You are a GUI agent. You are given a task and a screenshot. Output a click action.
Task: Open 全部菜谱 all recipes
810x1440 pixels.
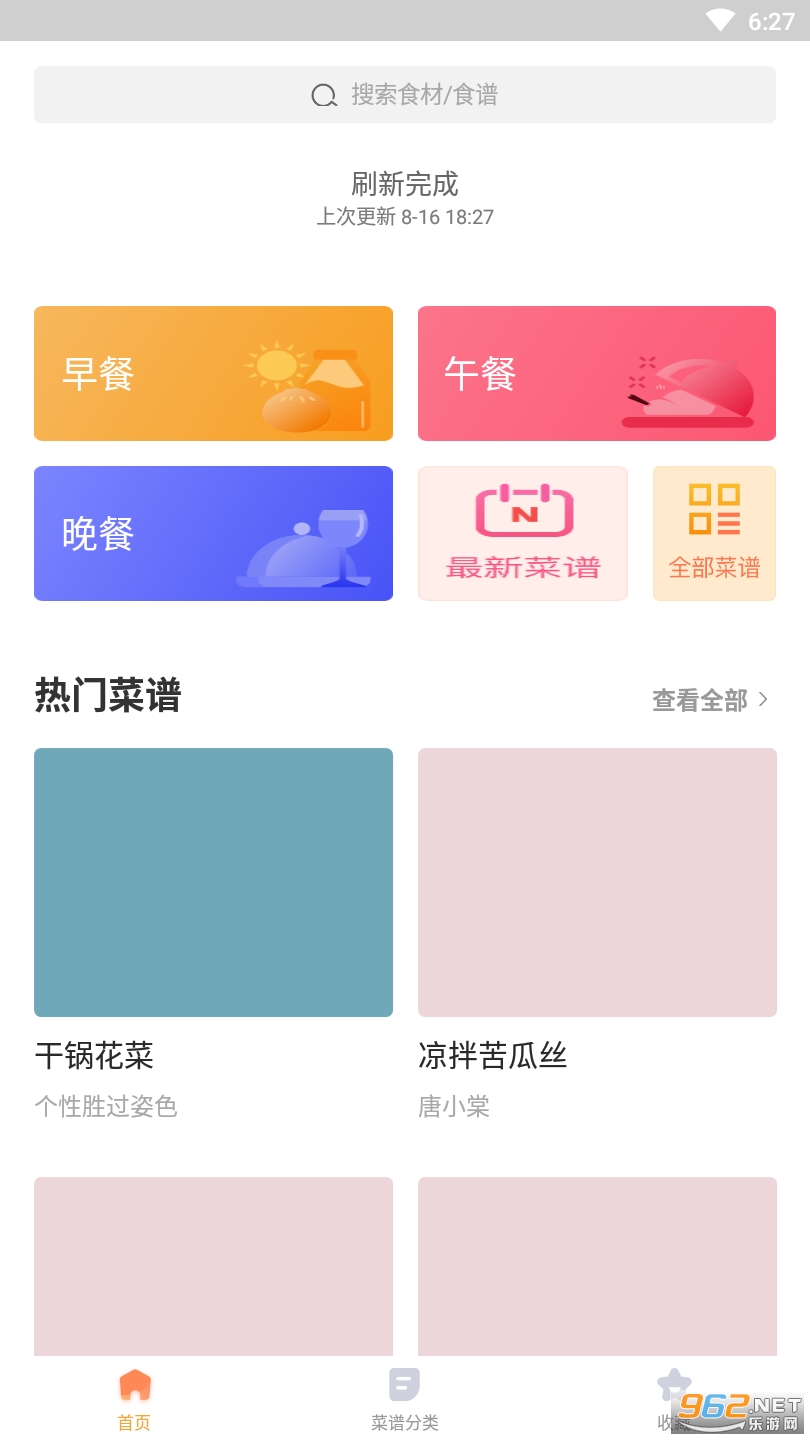[714, 533]
